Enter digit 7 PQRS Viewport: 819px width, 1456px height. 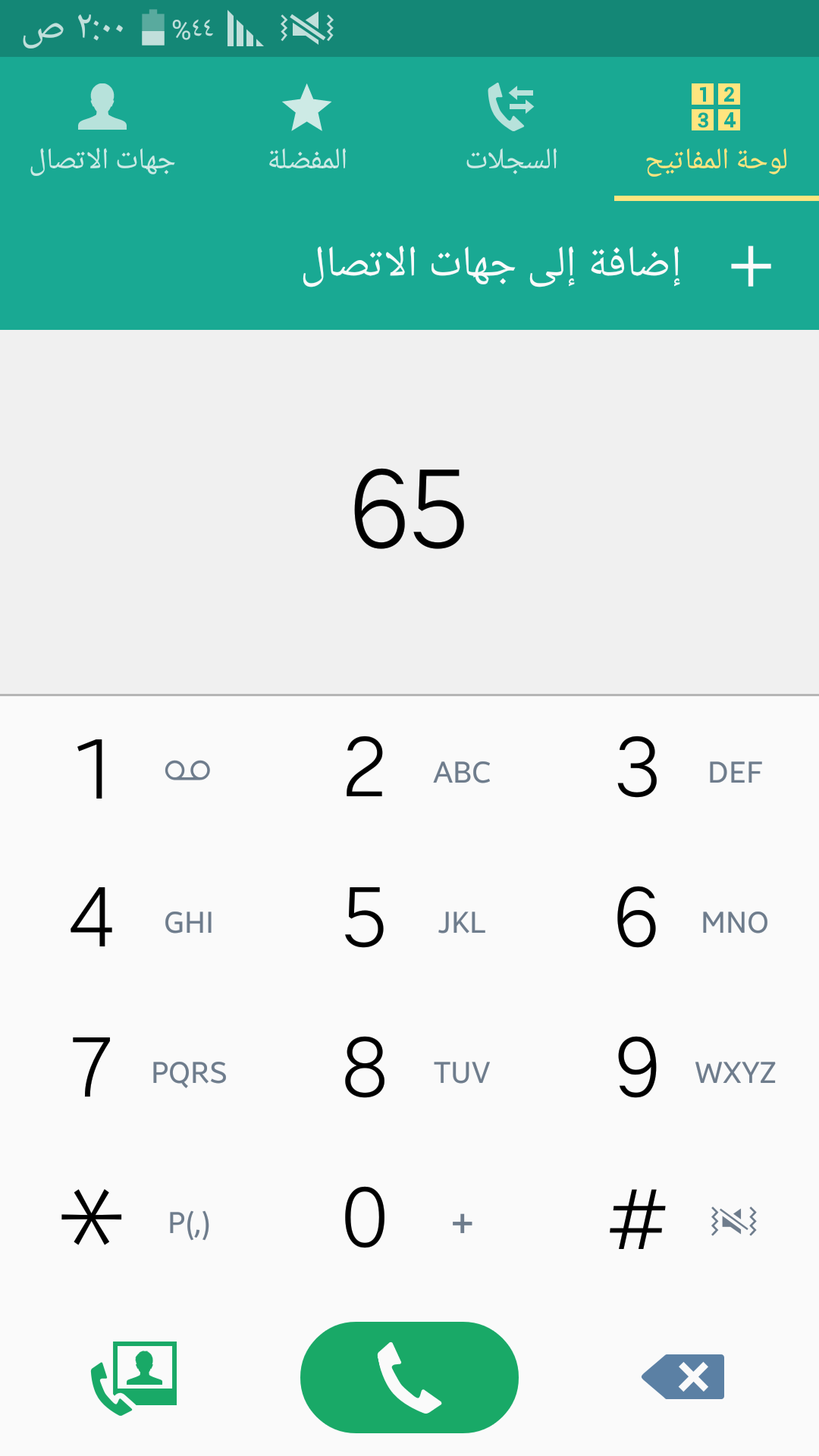click(x=136, y=1071)
